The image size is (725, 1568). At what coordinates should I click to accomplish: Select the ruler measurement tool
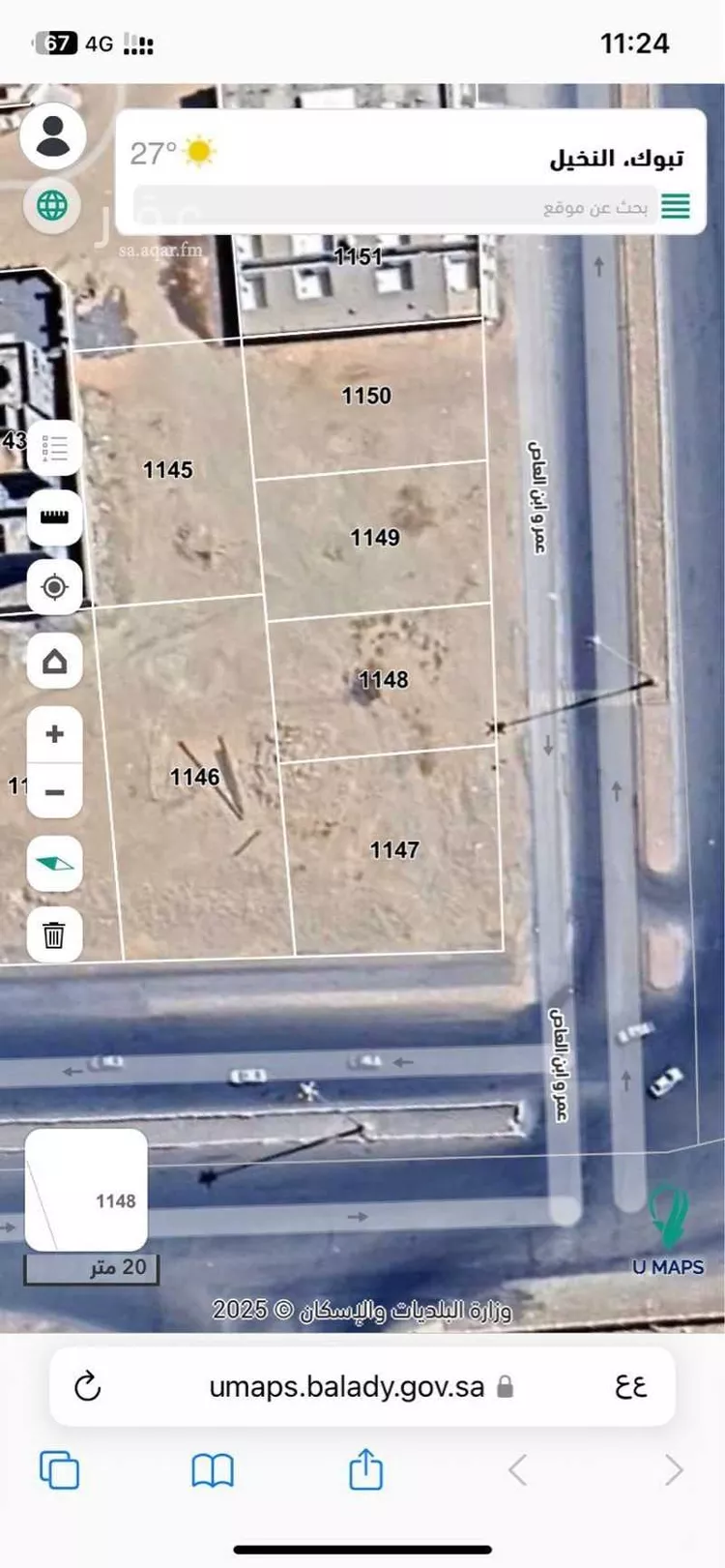point(54,517)
